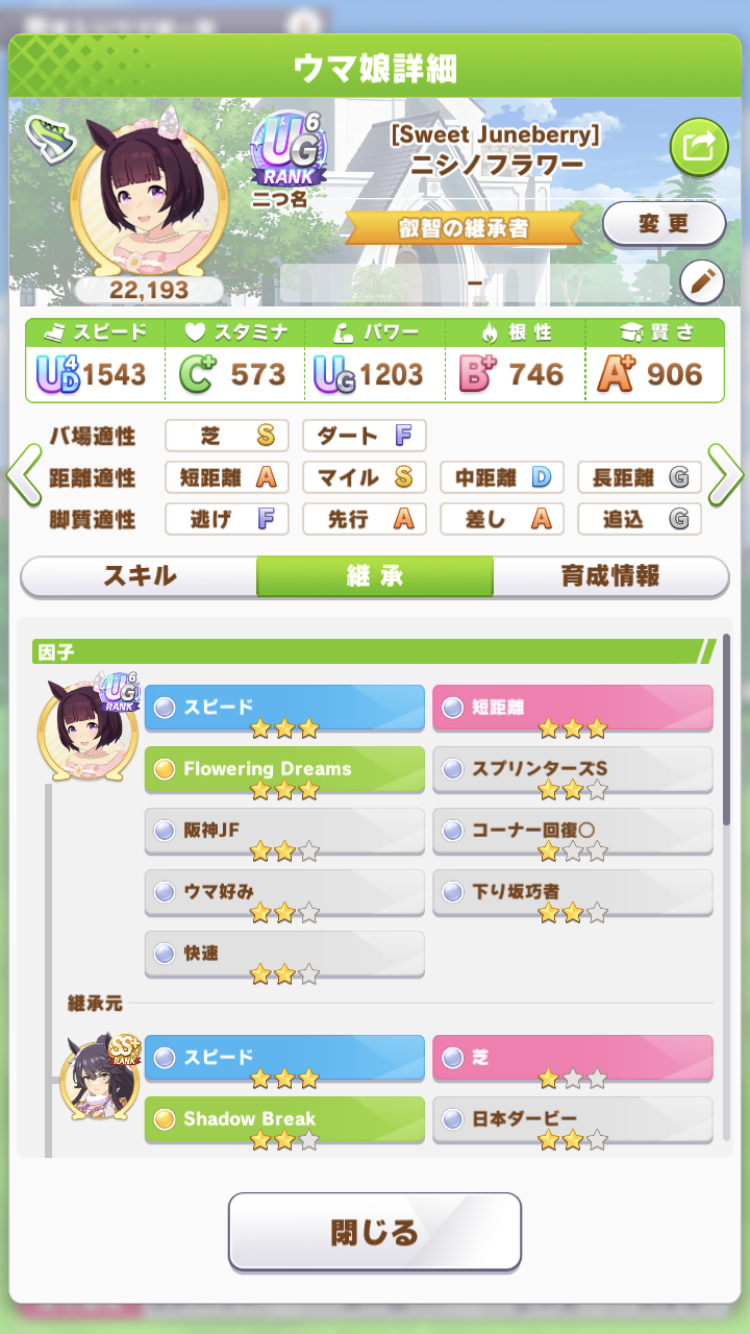
Task: Tap the 変更 button
Action: 663,224
